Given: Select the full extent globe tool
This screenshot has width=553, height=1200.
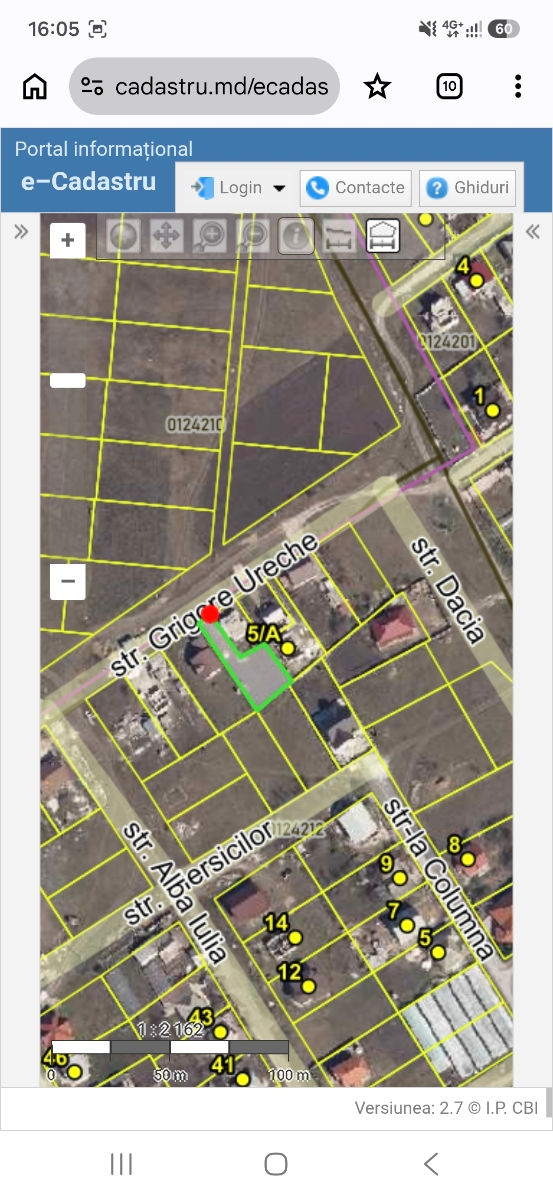Looking at the screenshot, I should tap(122, 236).
